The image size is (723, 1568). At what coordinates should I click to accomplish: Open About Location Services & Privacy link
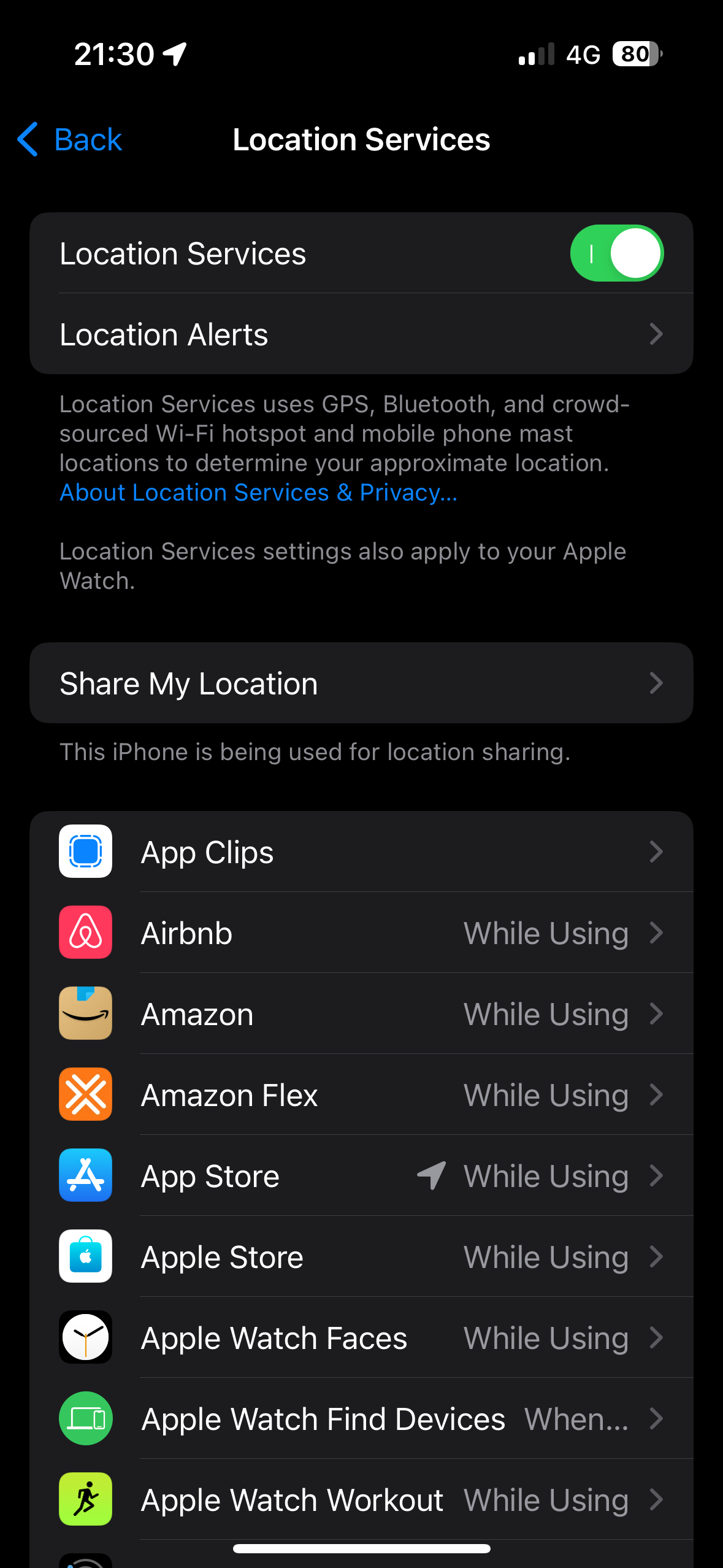(x=258, y=492)
